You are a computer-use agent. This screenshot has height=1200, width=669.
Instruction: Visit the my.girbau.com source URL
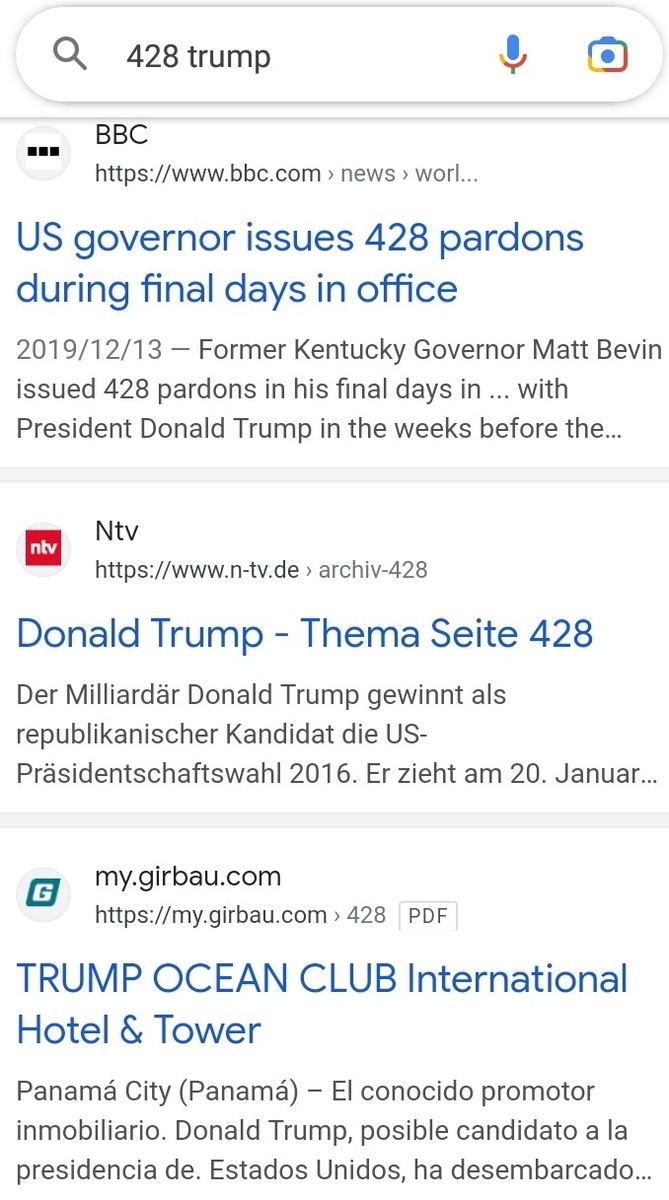pyautogui.click(x=240, y=915)
